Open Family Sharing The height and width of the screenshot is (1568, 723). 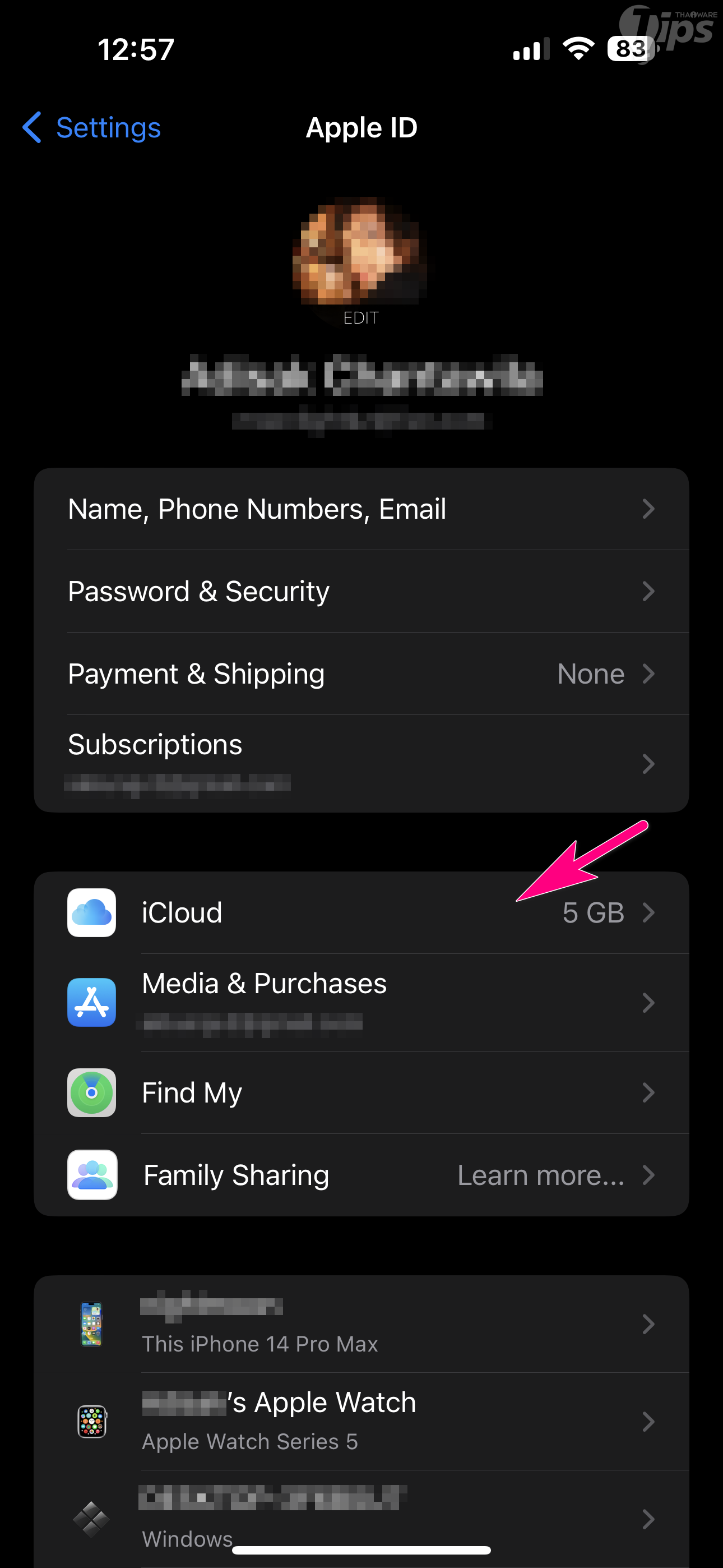tap(361, 1175)
